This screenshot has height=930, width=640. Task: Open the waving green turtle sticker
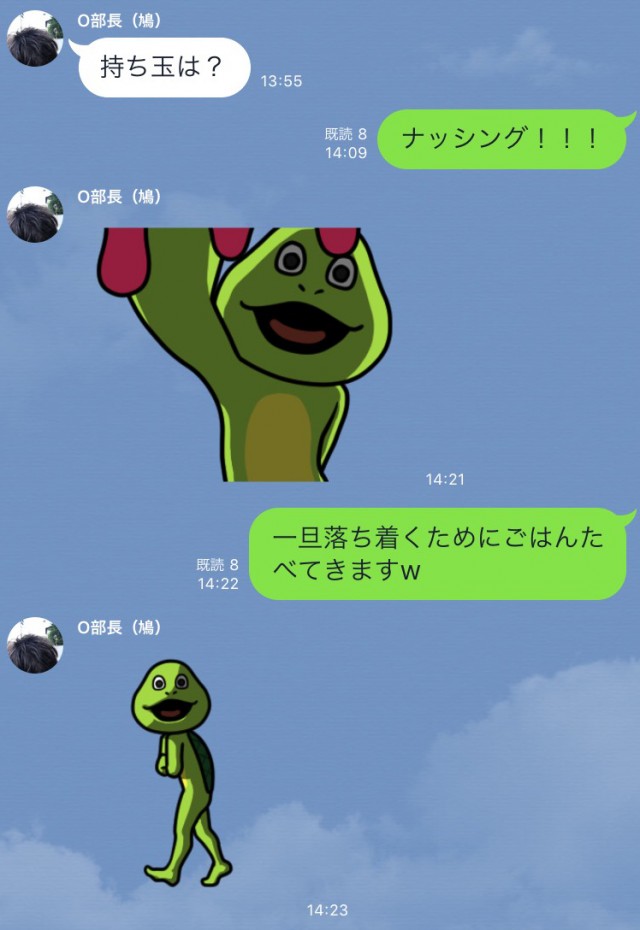[x=245, y=353]
